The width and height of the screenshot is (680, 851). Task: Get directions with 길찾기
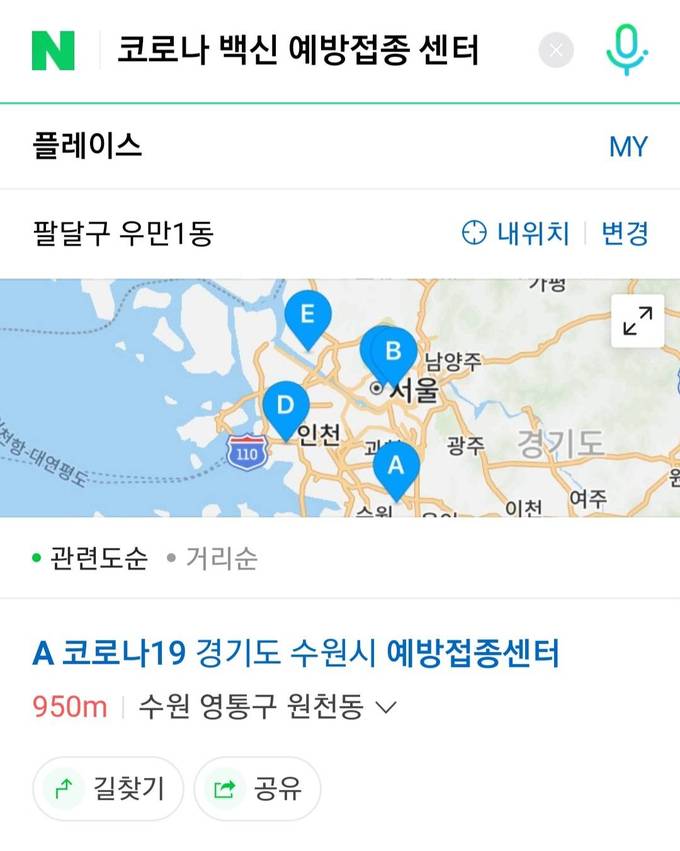coord(110,789)
